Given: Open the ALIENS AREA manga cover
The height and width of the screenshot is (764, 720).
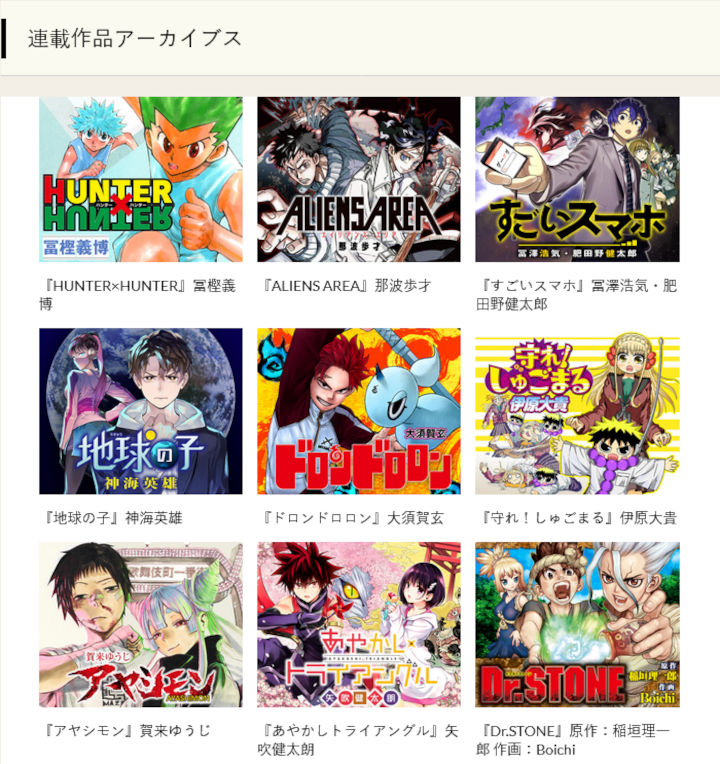Looking at the screenshot, I should coord(359,179).
